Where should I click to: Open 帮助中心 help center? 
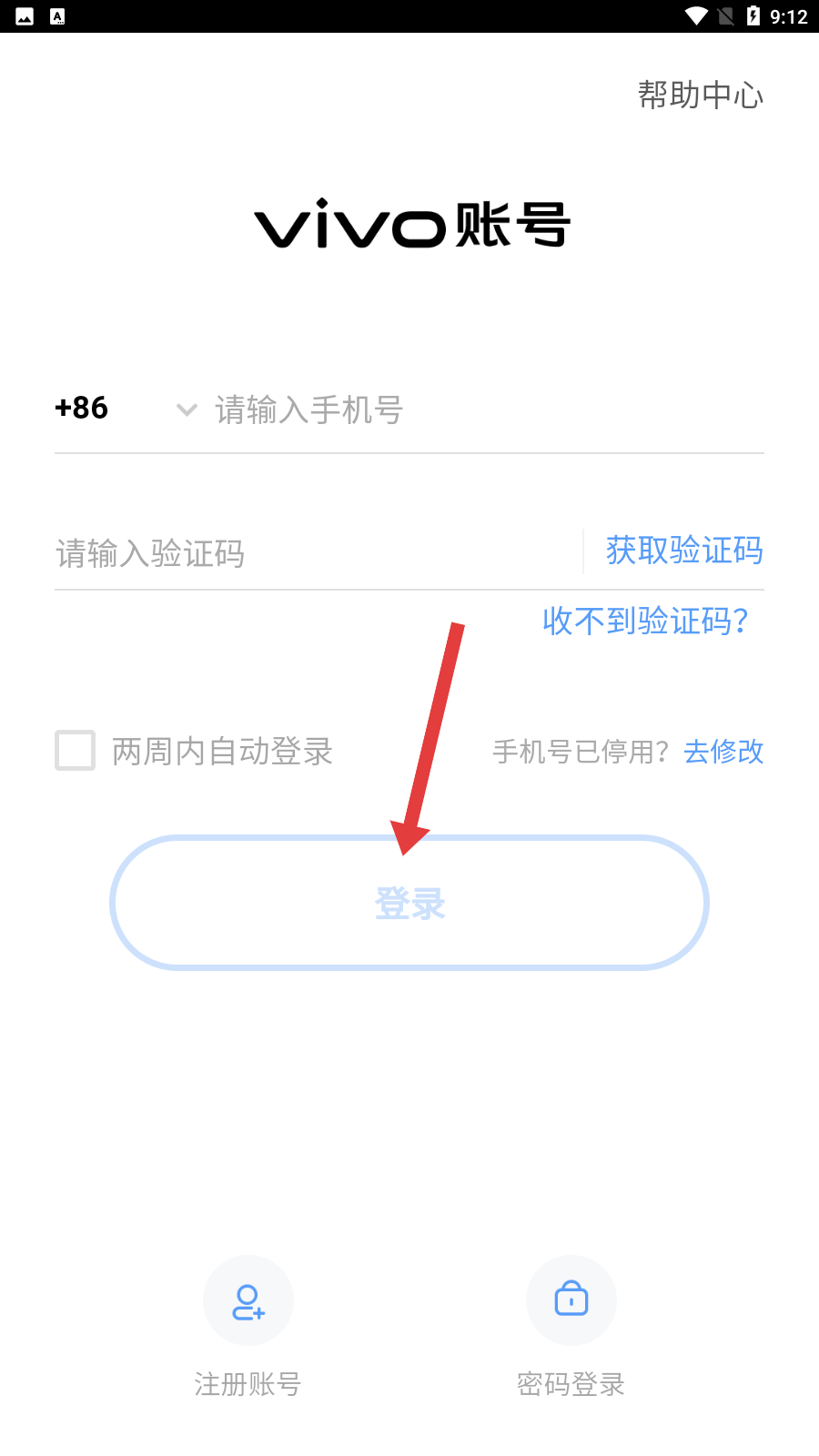point(700,95)
